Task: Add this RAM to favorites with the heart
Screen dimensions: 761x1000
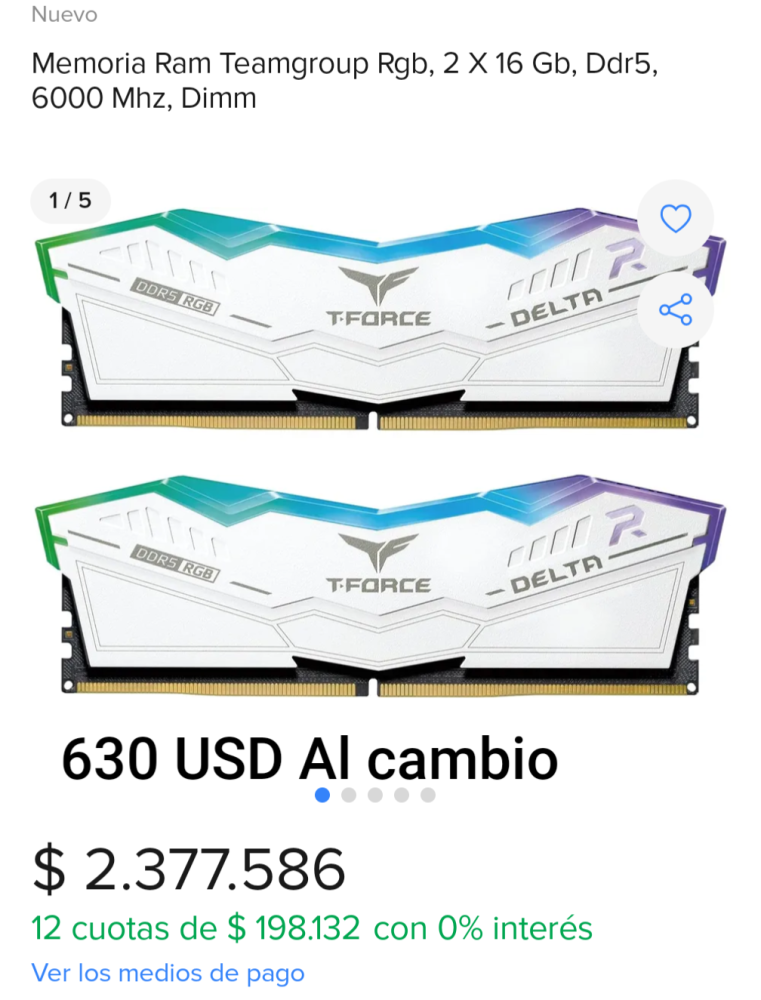Action: pos(676,218)
